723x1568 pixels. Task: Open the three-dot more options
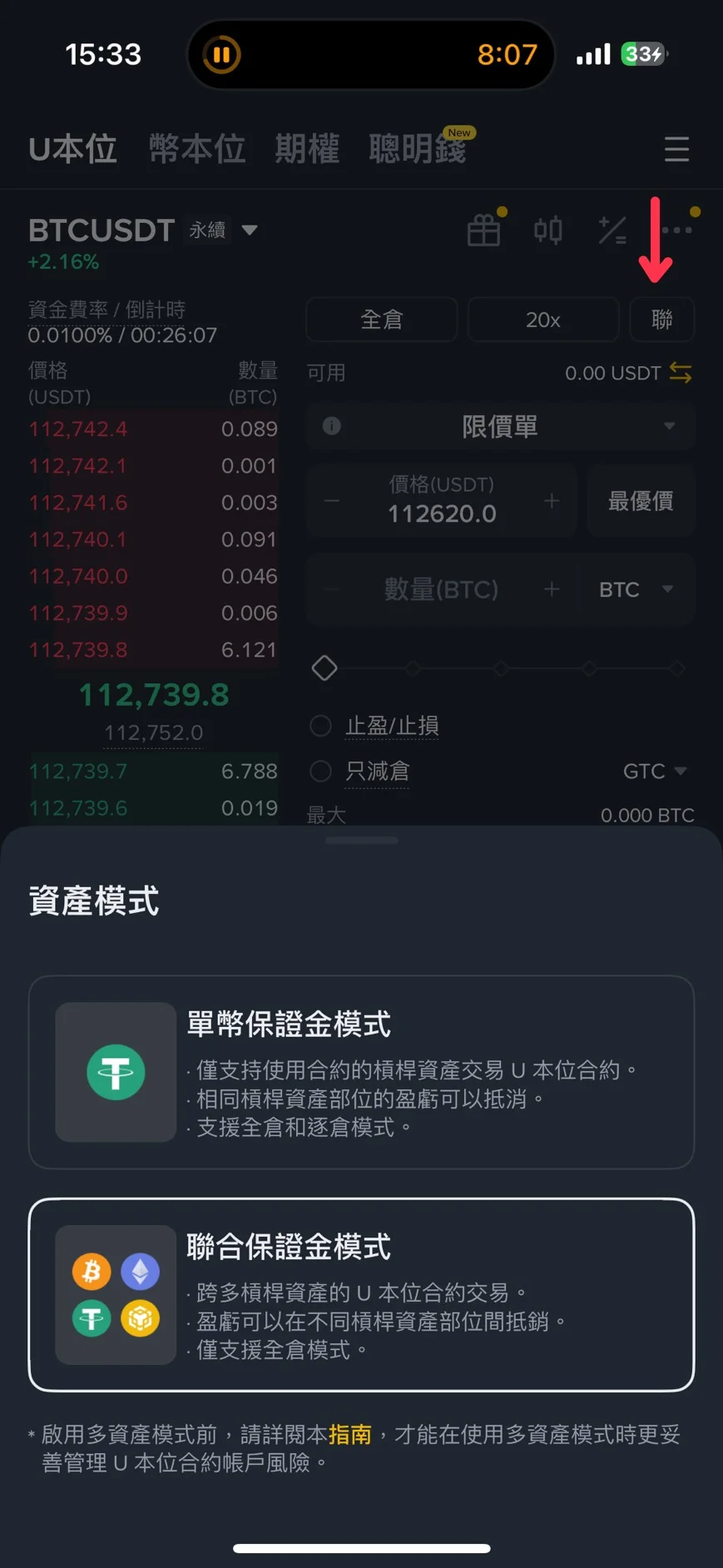tap(677, 231)
